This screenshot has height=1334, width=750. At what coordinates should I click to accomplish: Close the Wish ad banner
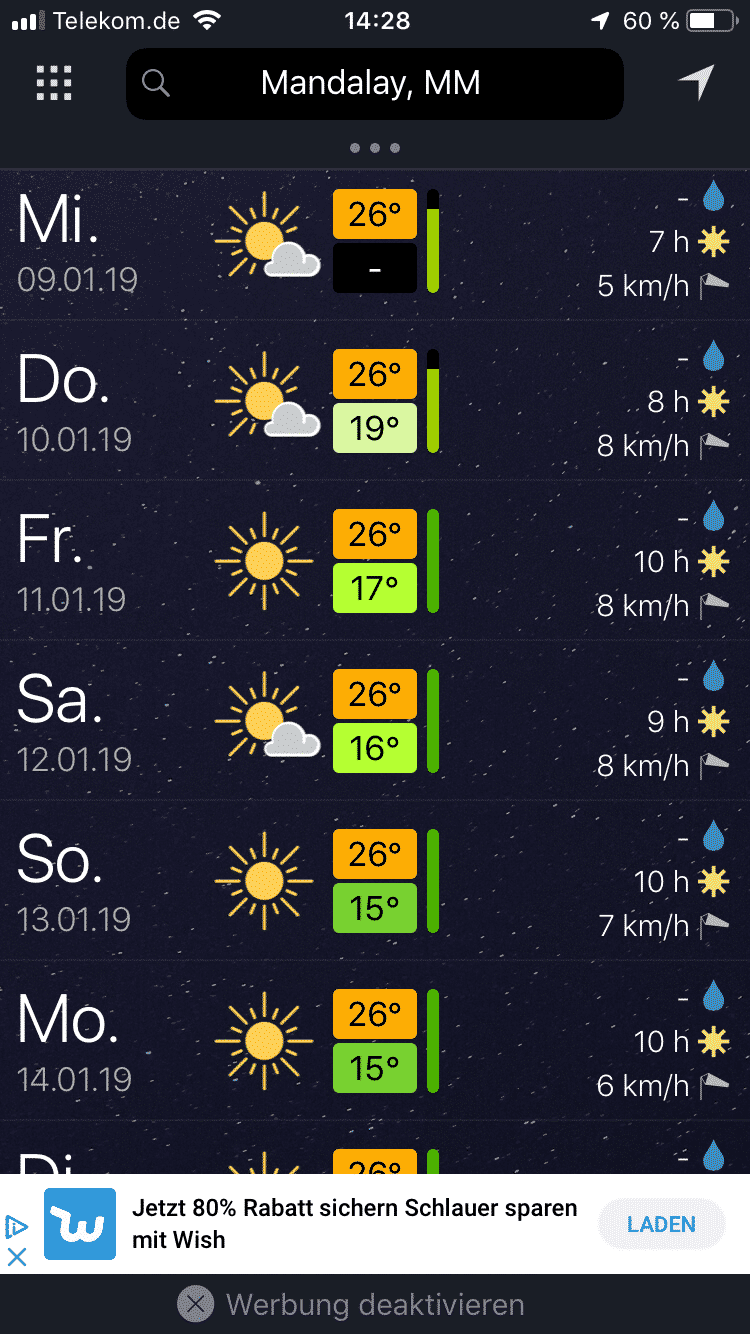point(17,1257)
